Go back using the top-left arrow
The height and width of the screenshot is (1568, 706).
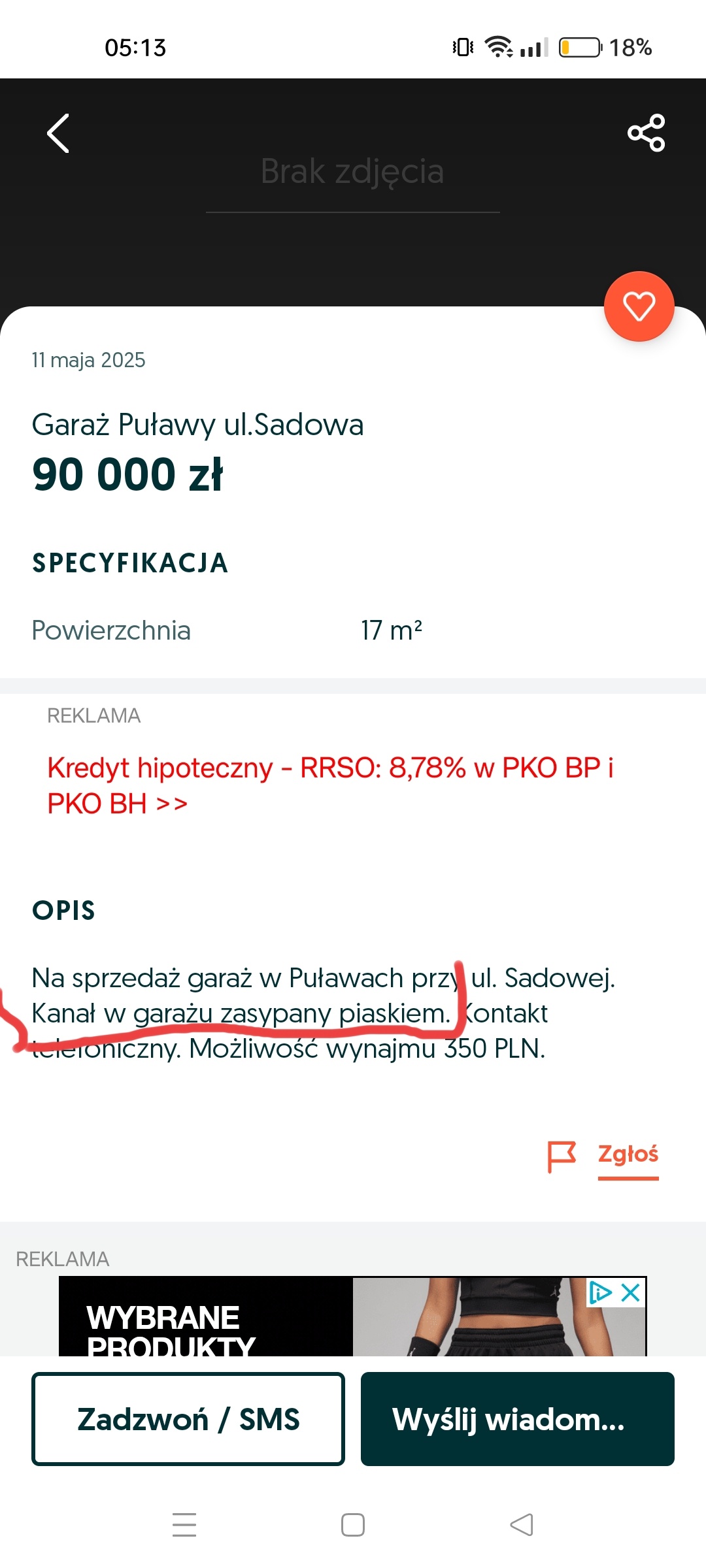coord(58,133)
